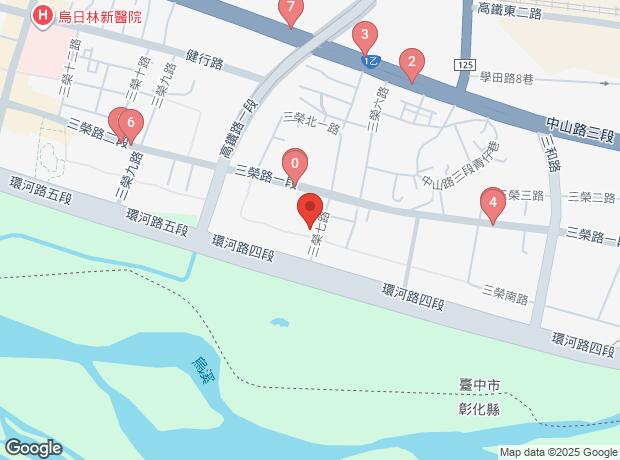Open map marker number 2
The image size is (620, 460).
(409, 65)
